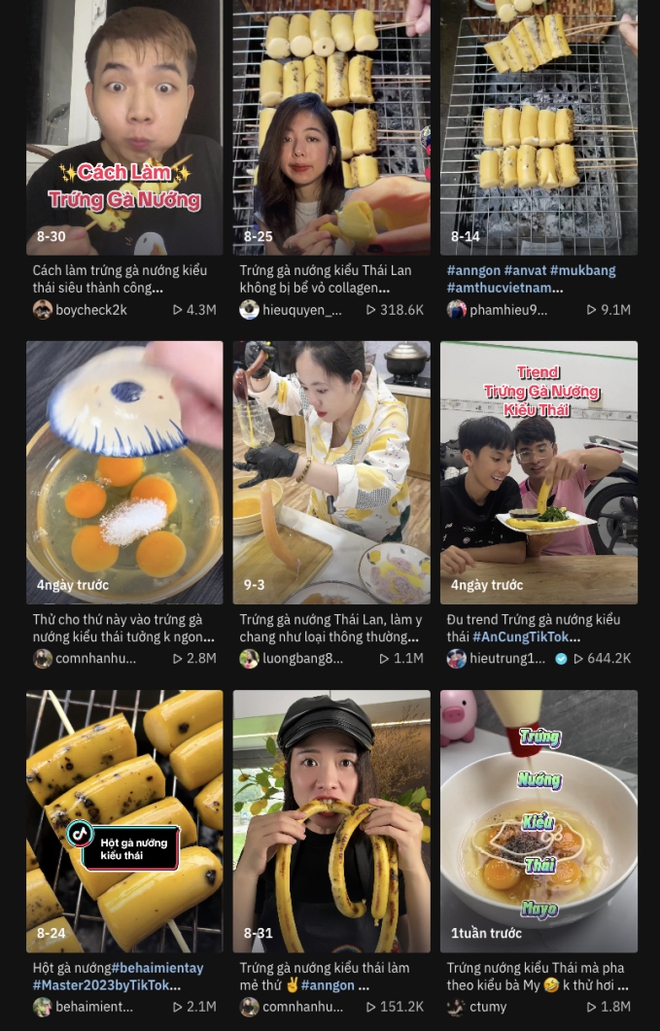Tap the #behaimientay hashtag
The width and height of the screenshot is (660, 1031).
(x=157, y=968)
